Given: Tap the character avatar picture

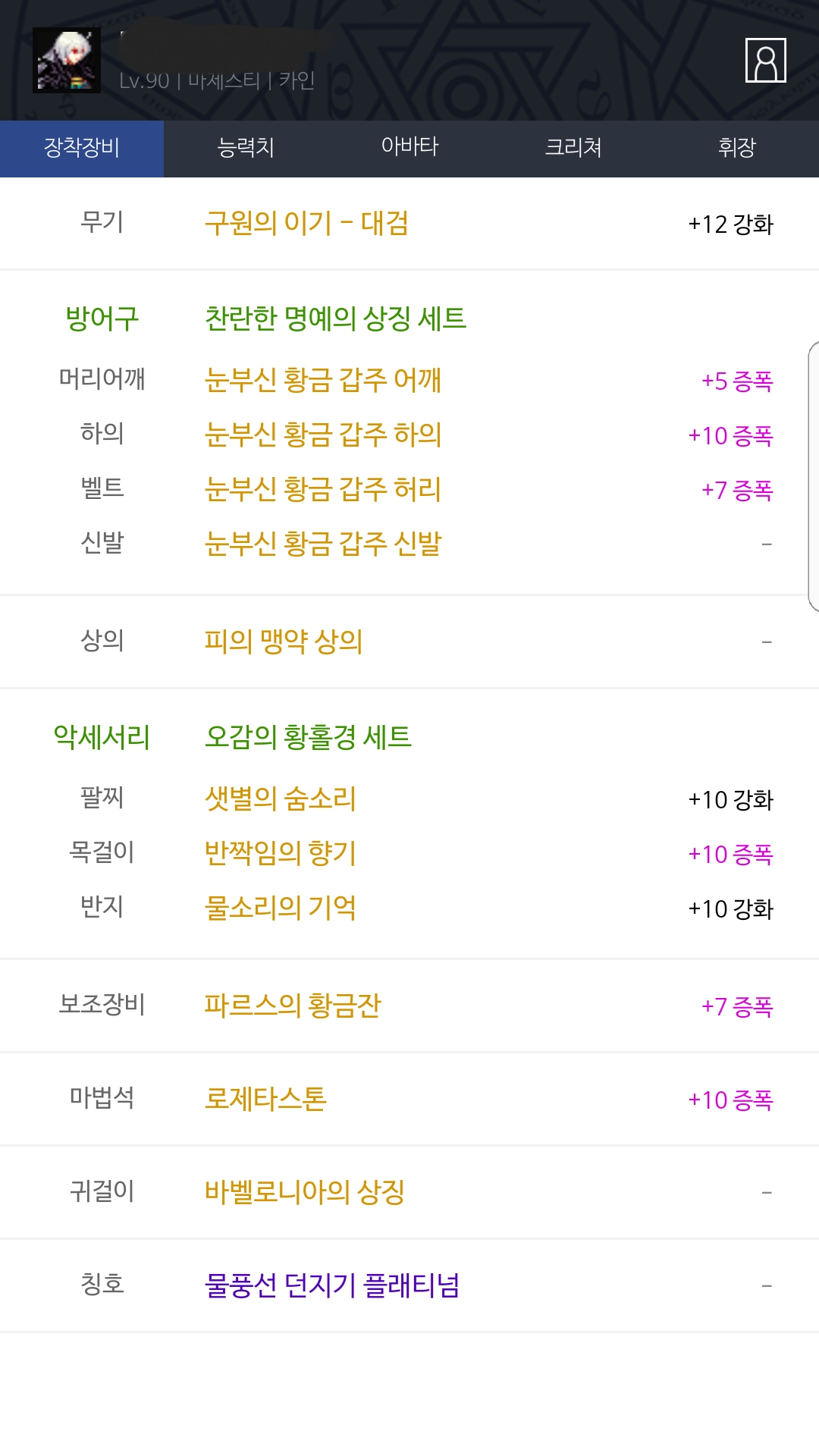Looking at the screenshot, I should pyautogui.click(x=67, y=61).
